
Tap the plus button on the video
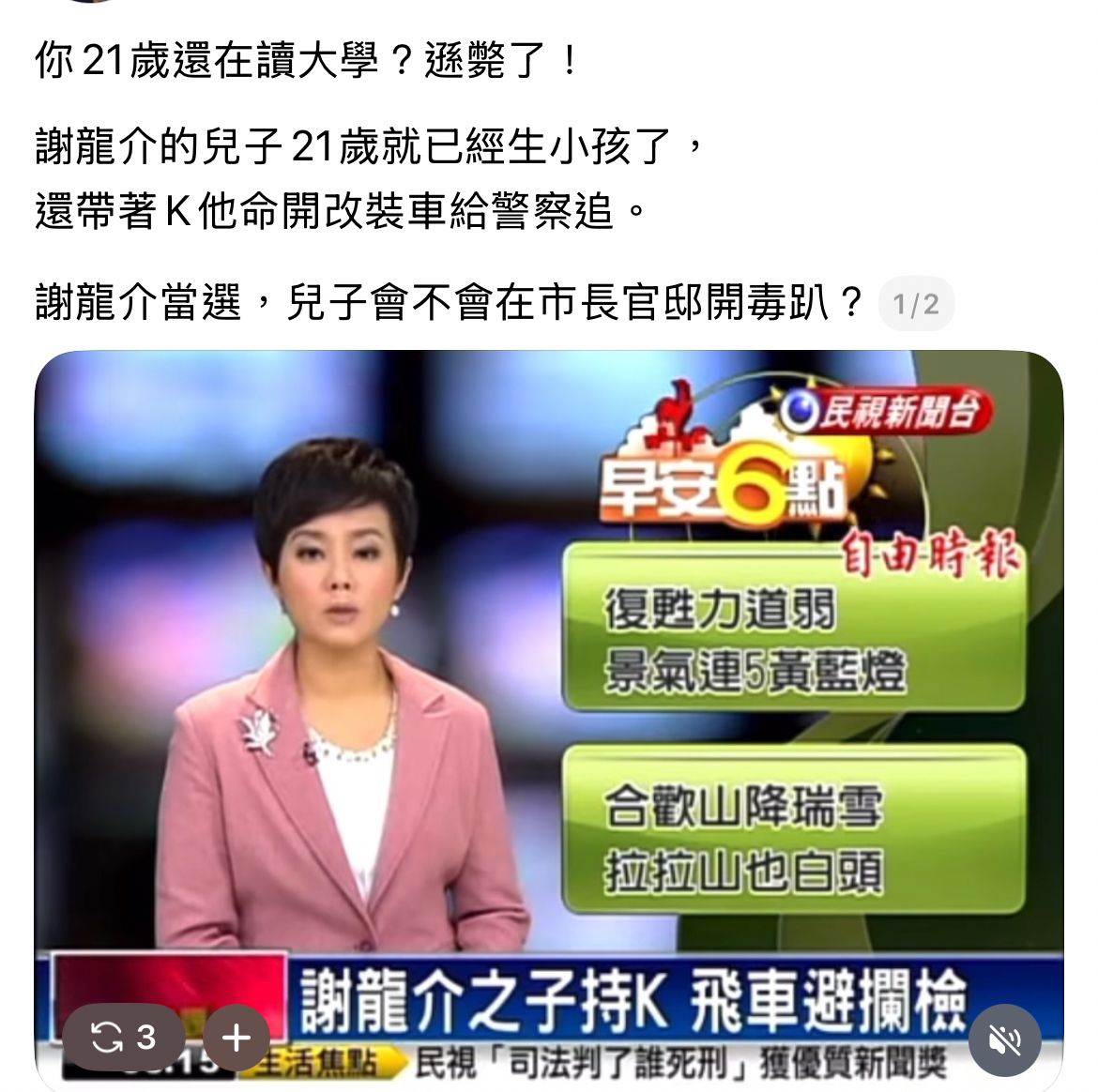(236, 1038)
